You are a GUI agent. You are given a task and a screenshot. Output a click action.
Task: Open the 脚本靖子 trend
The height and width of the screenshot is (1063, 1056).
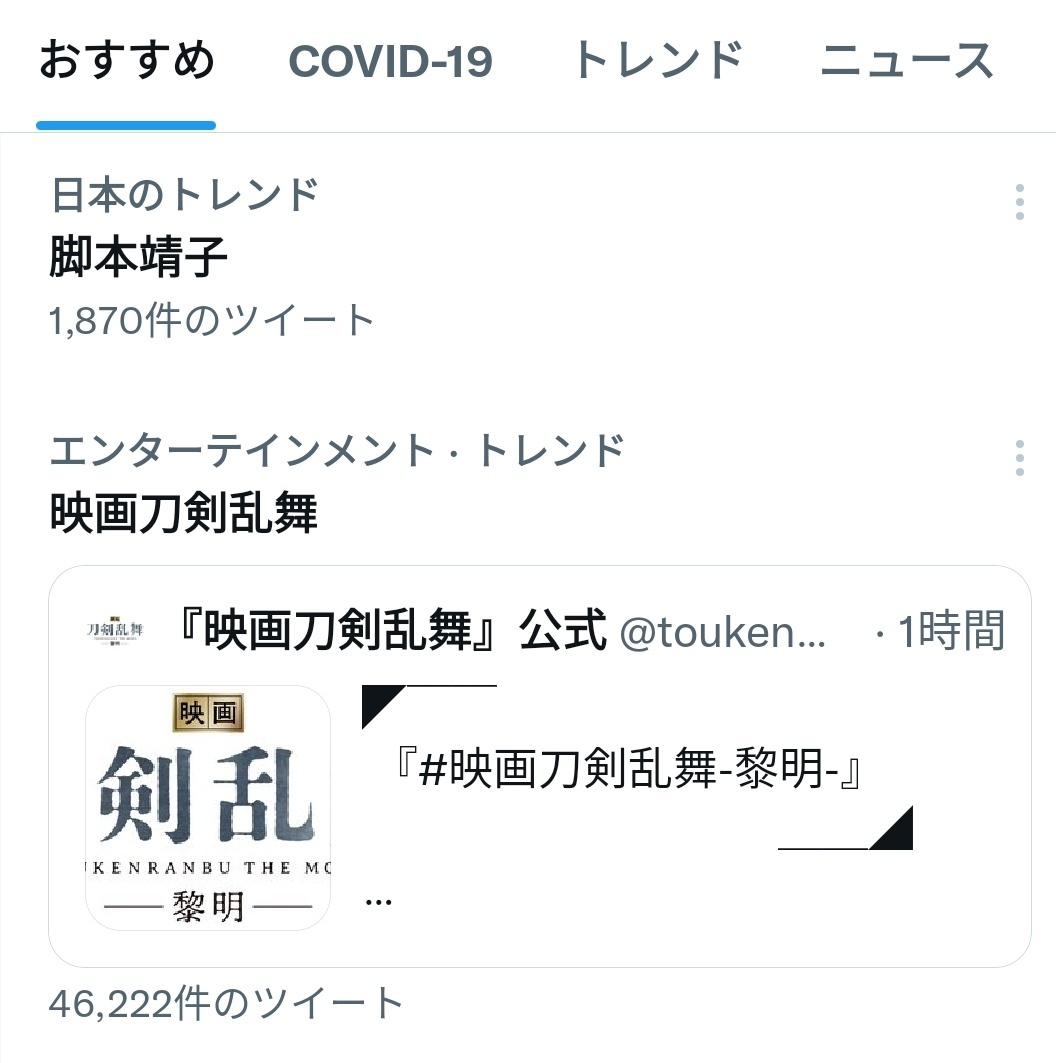click(x=138, y=258)
